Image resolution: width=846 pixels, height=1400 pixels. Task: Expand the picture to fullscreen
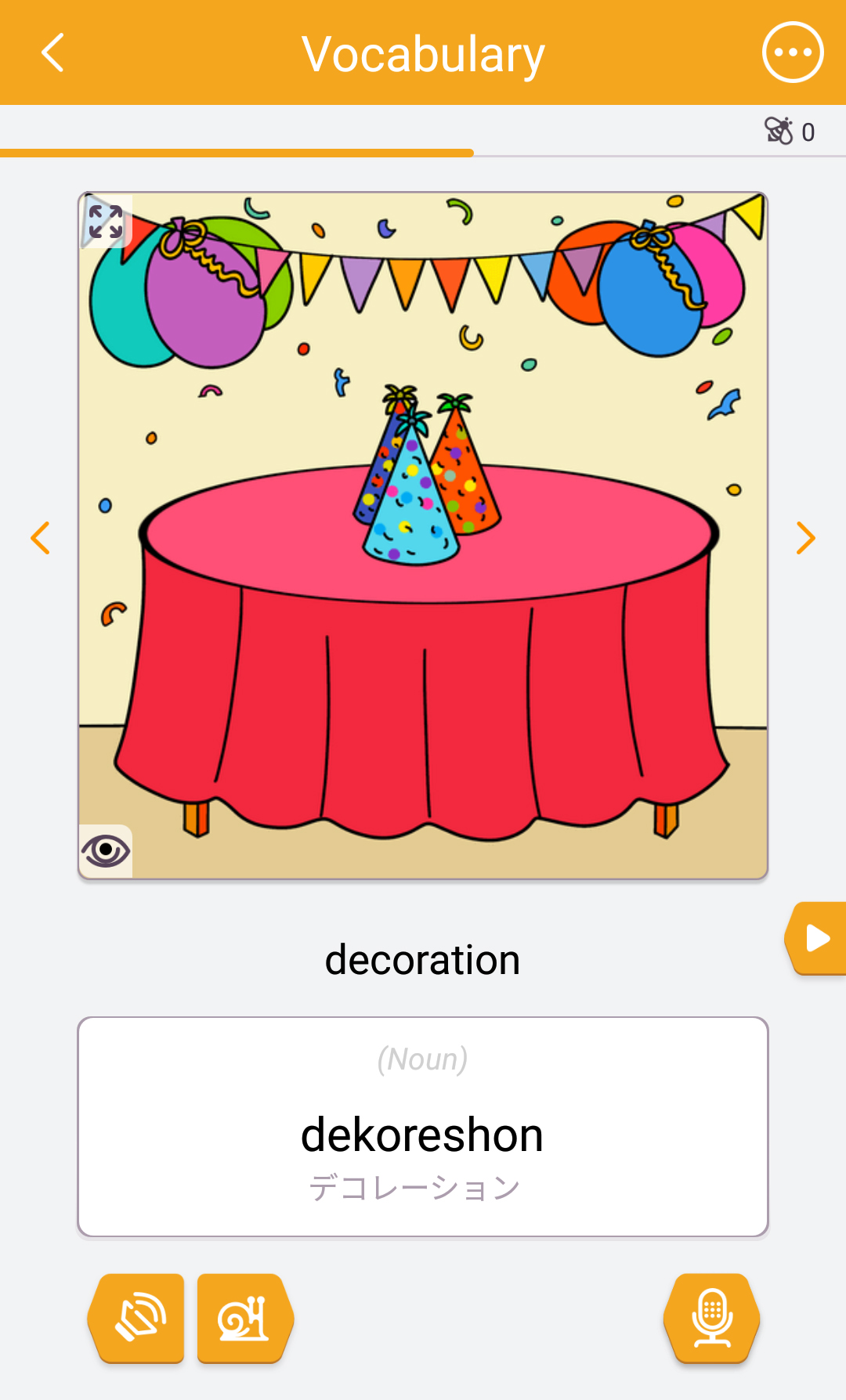(x=106, y=222)
